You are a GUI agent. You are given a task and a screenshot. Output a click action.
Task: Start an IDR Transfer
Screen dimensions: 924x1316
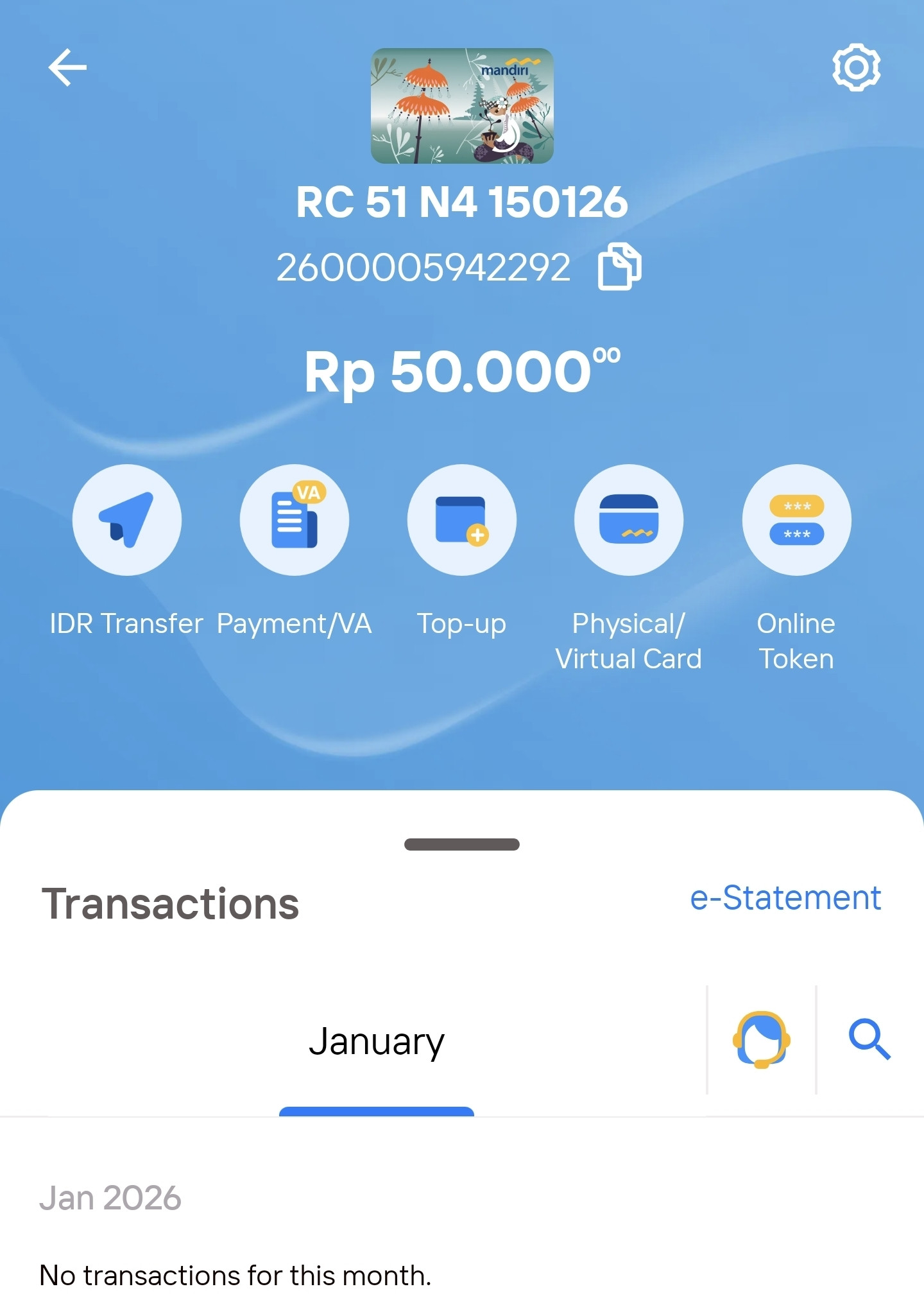tap(127, 520)
